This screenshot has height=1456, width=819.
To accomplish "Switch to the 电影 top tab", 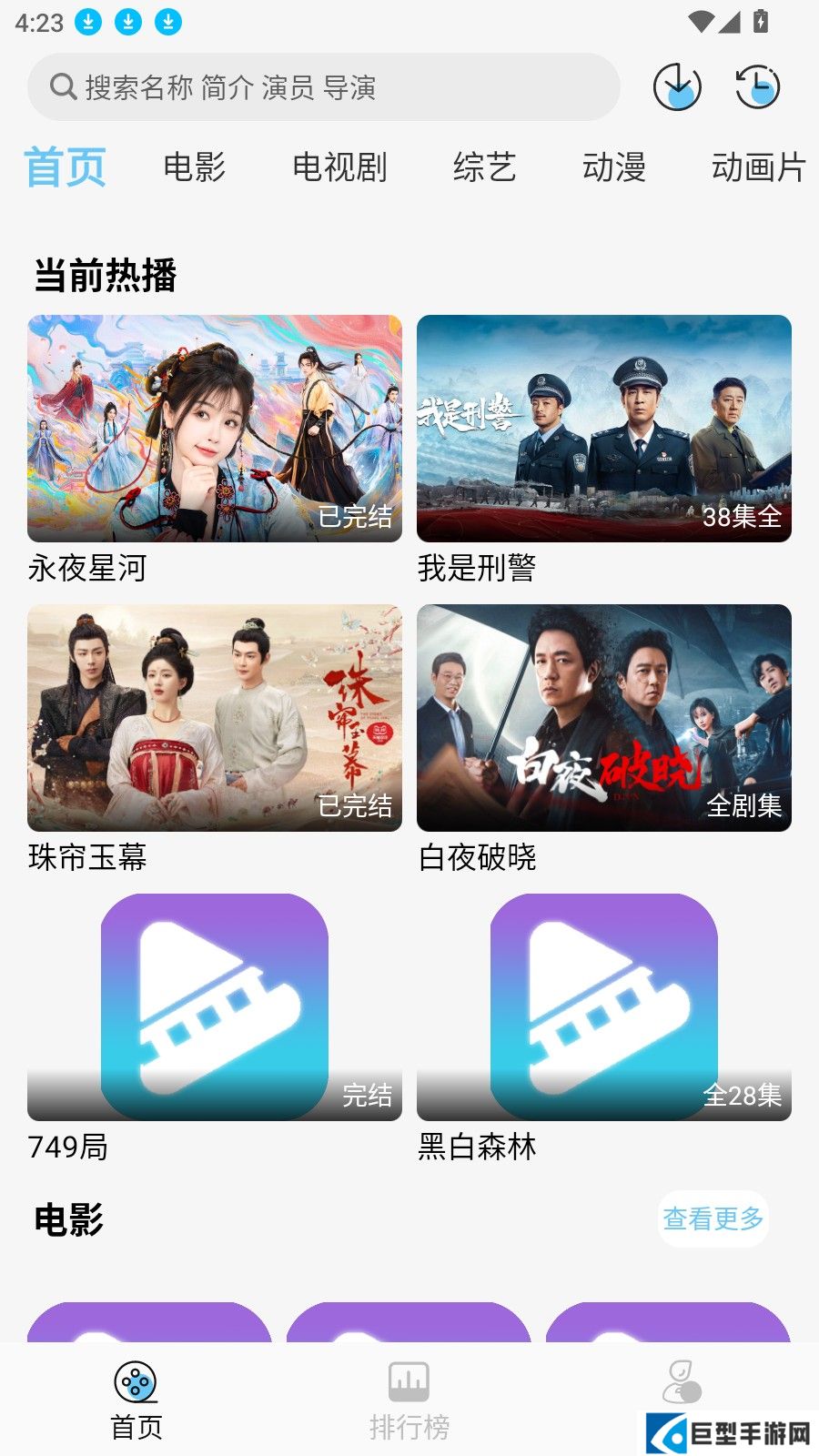I will point(194,167).
